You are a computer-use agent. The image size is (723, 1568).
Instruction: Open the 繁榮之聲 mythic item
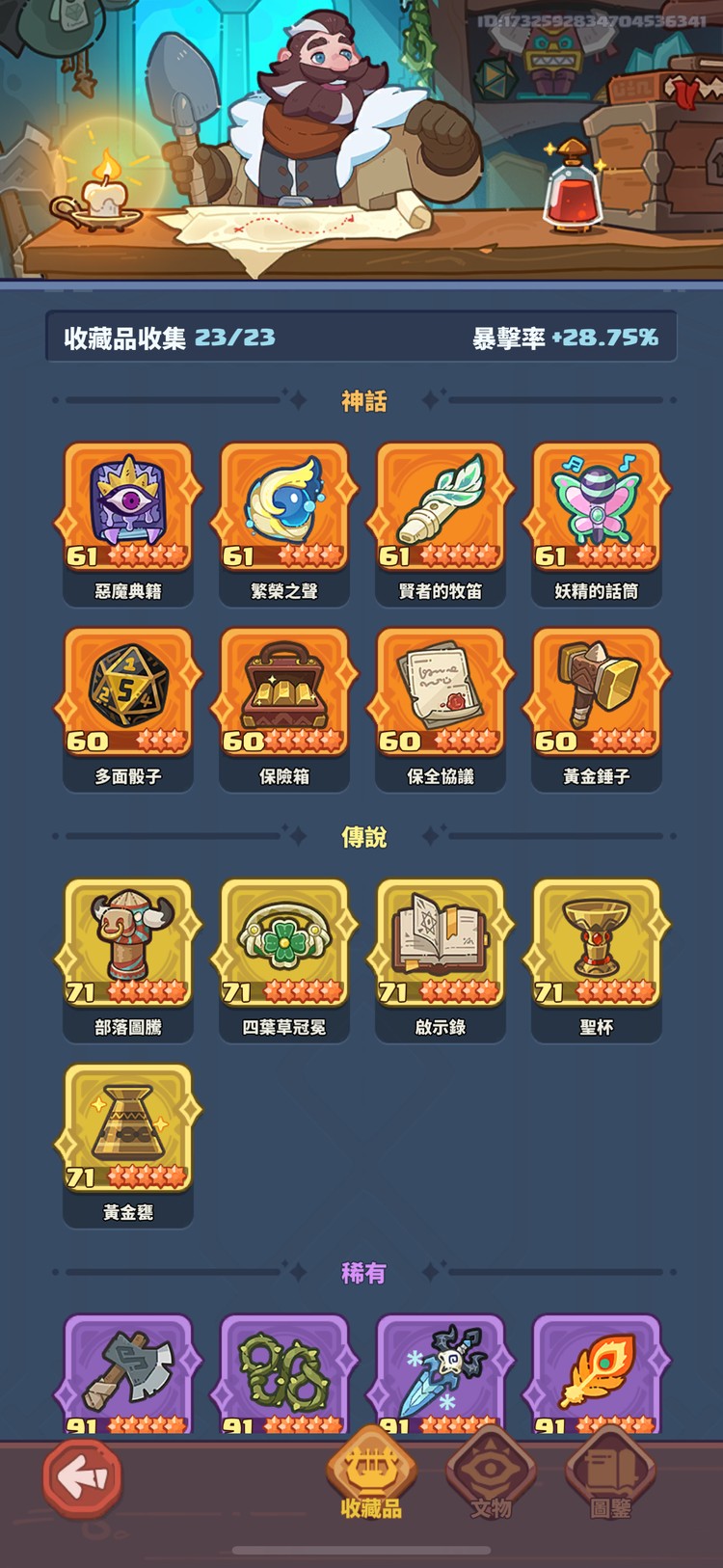283,506
